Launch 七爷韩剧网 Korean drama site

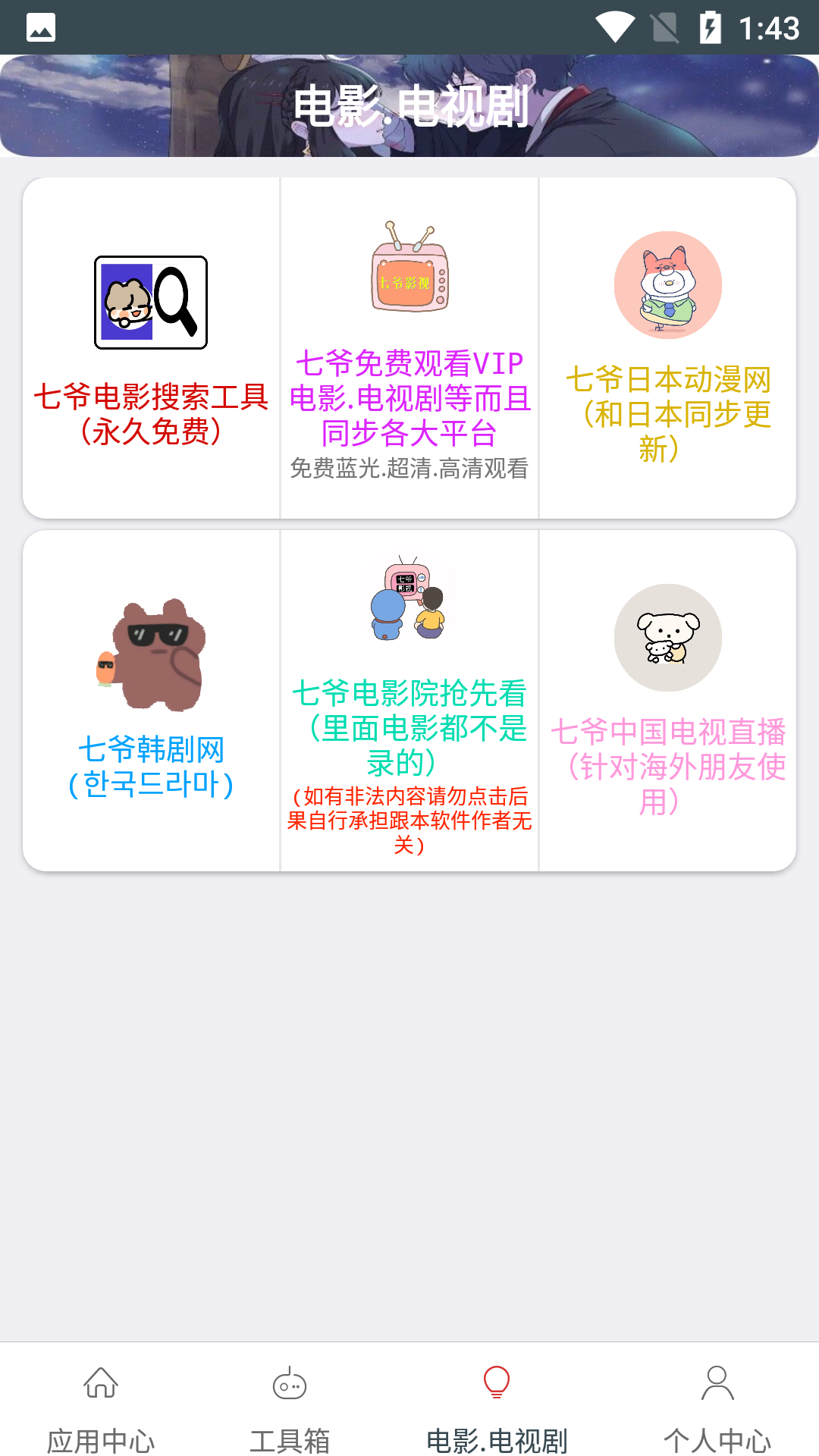[151, 700]
